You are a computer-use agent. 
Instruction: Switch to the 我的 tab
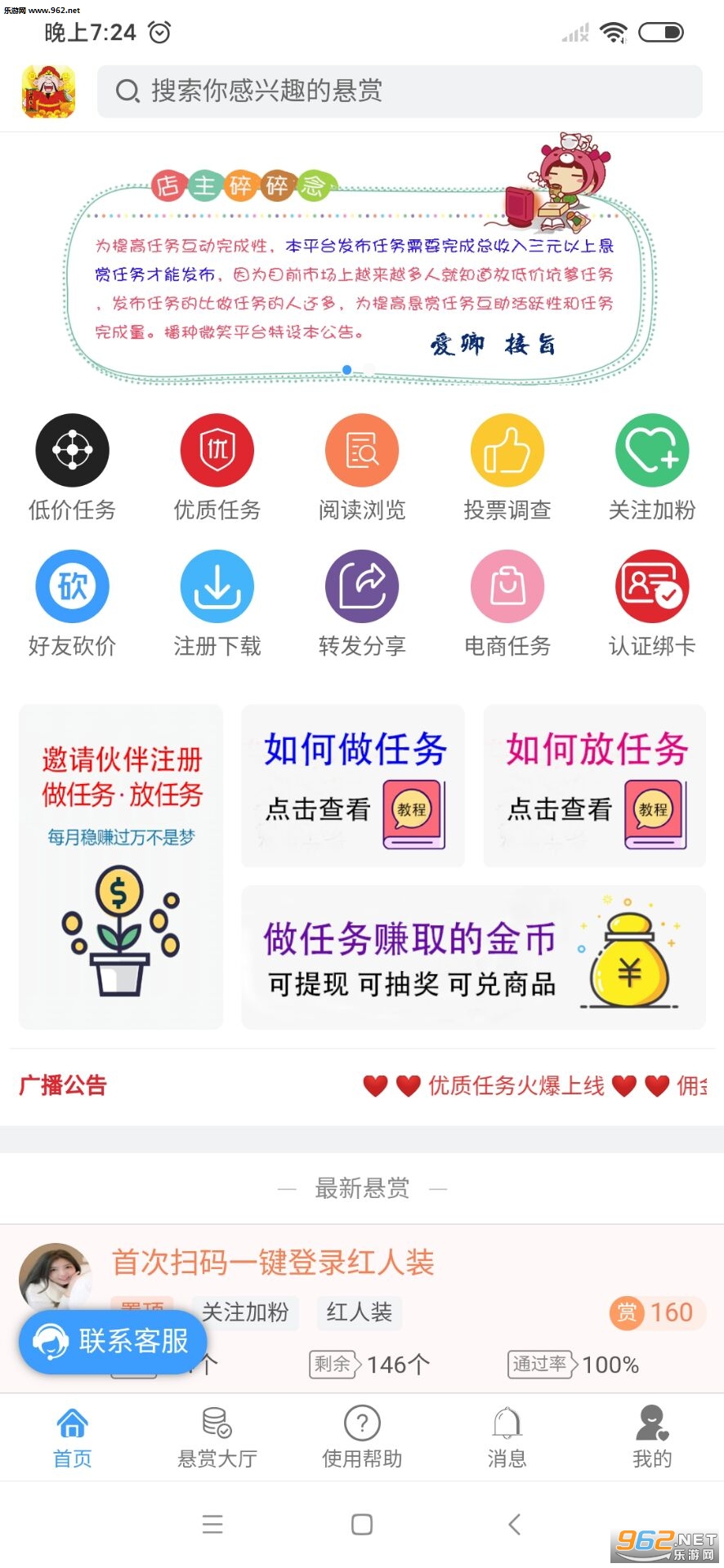coord(652,1437)
